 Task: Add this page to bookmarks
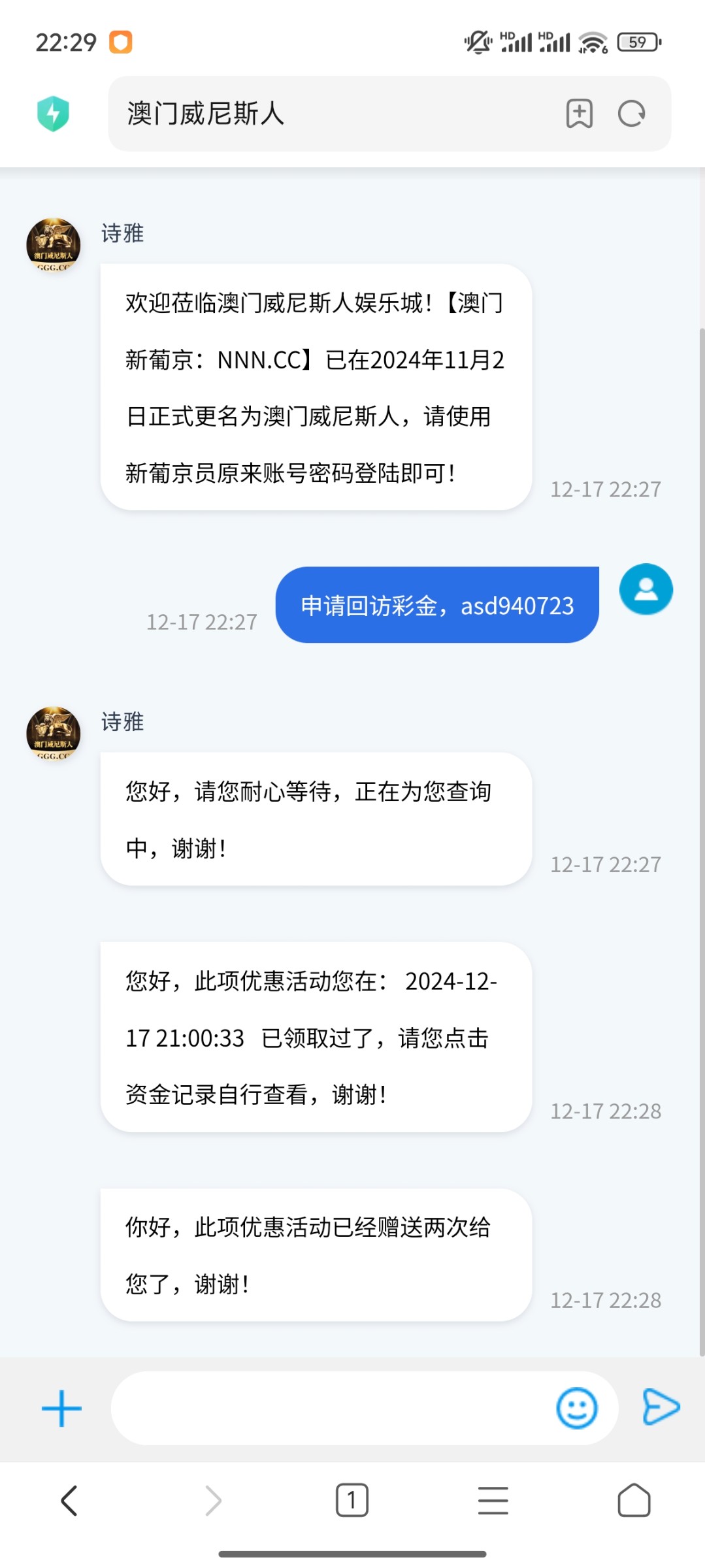pyautogui.click(x=579, y=114)
